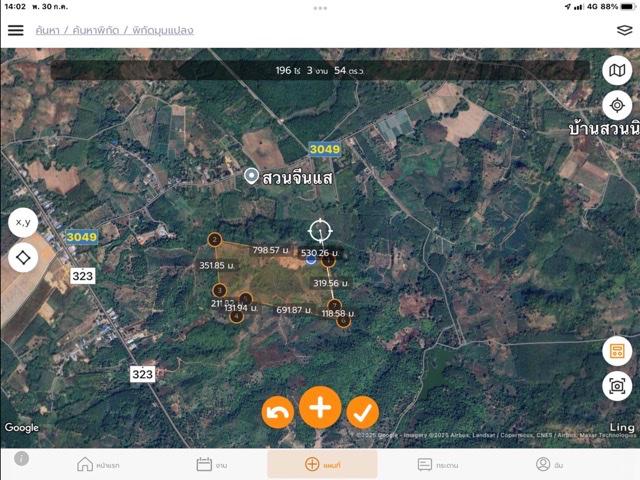Undo the last plotted point

[278, 411]
